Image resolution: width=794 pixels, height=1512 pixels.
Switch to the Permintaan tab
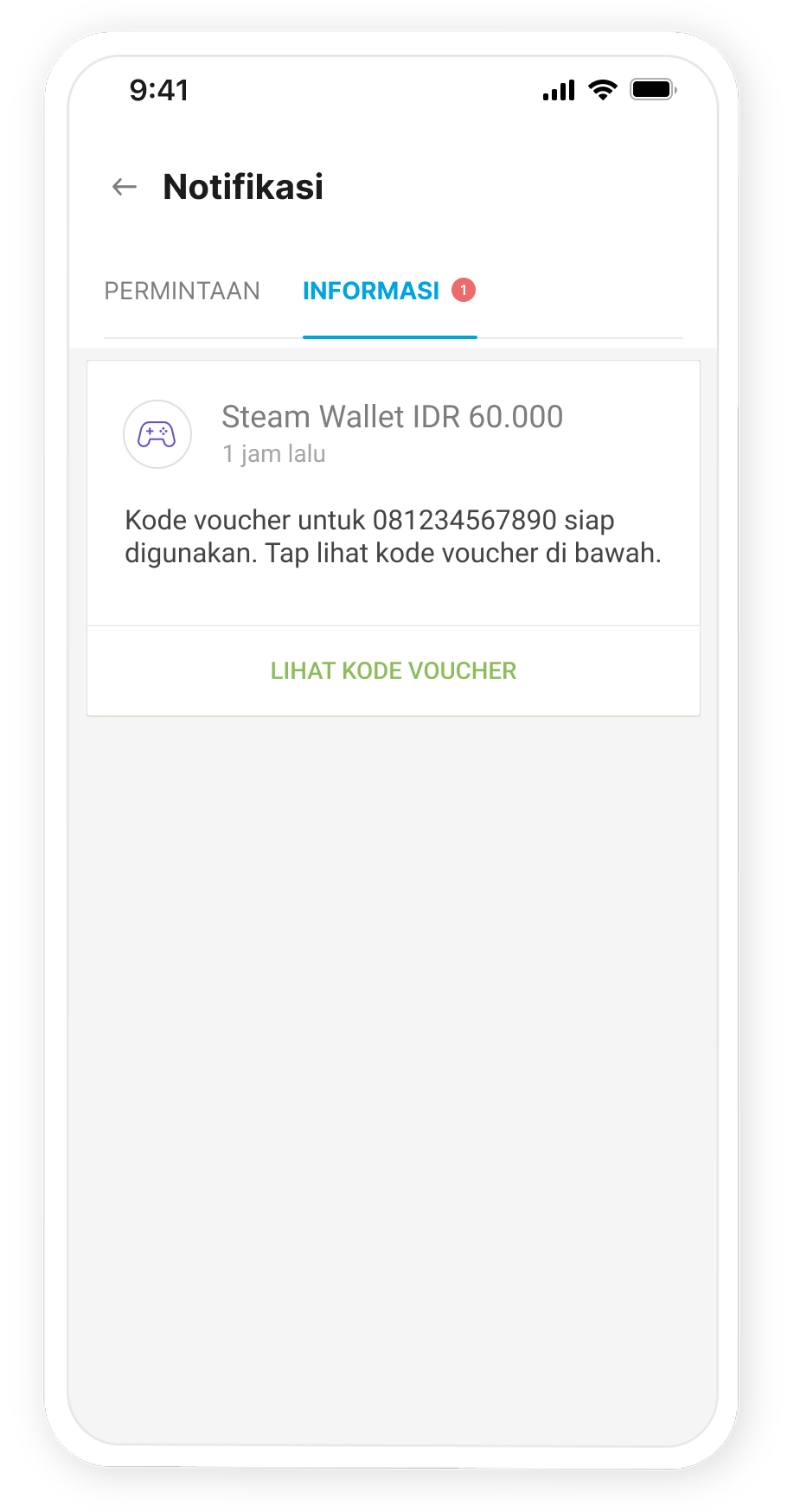[182, 291]
